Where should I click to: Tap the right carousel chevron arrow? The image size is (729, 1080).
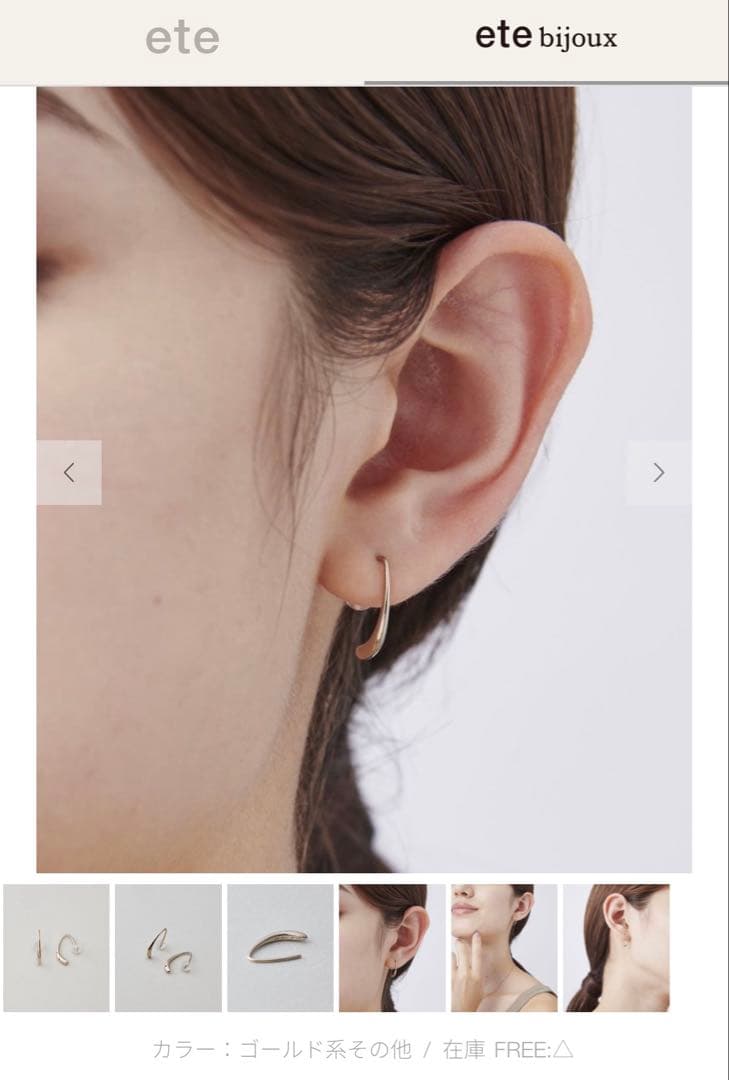[x=659, y=470]
